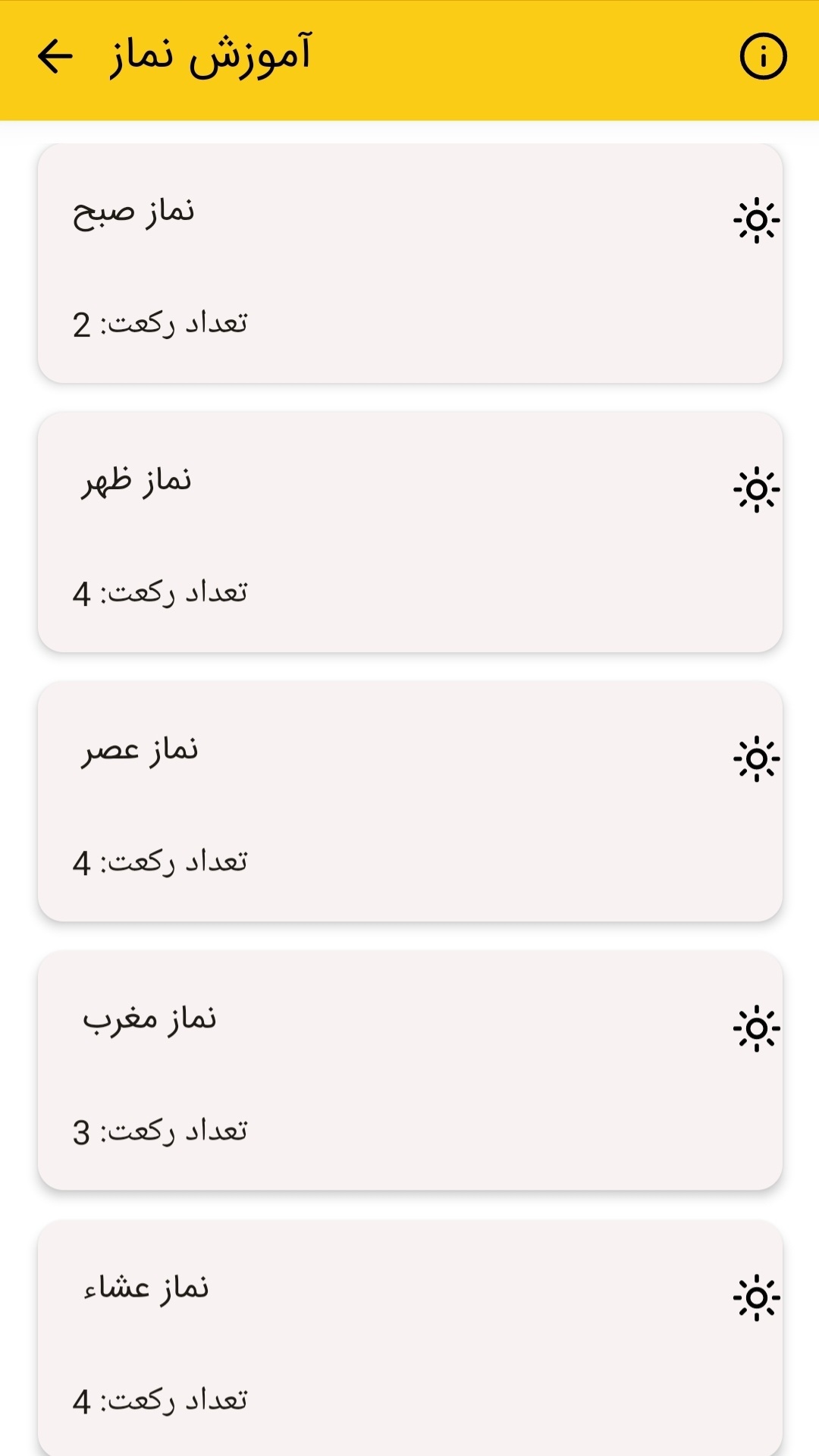
Task: Open the نماز ظهر prayer card
Action: [x=409, y=531]
